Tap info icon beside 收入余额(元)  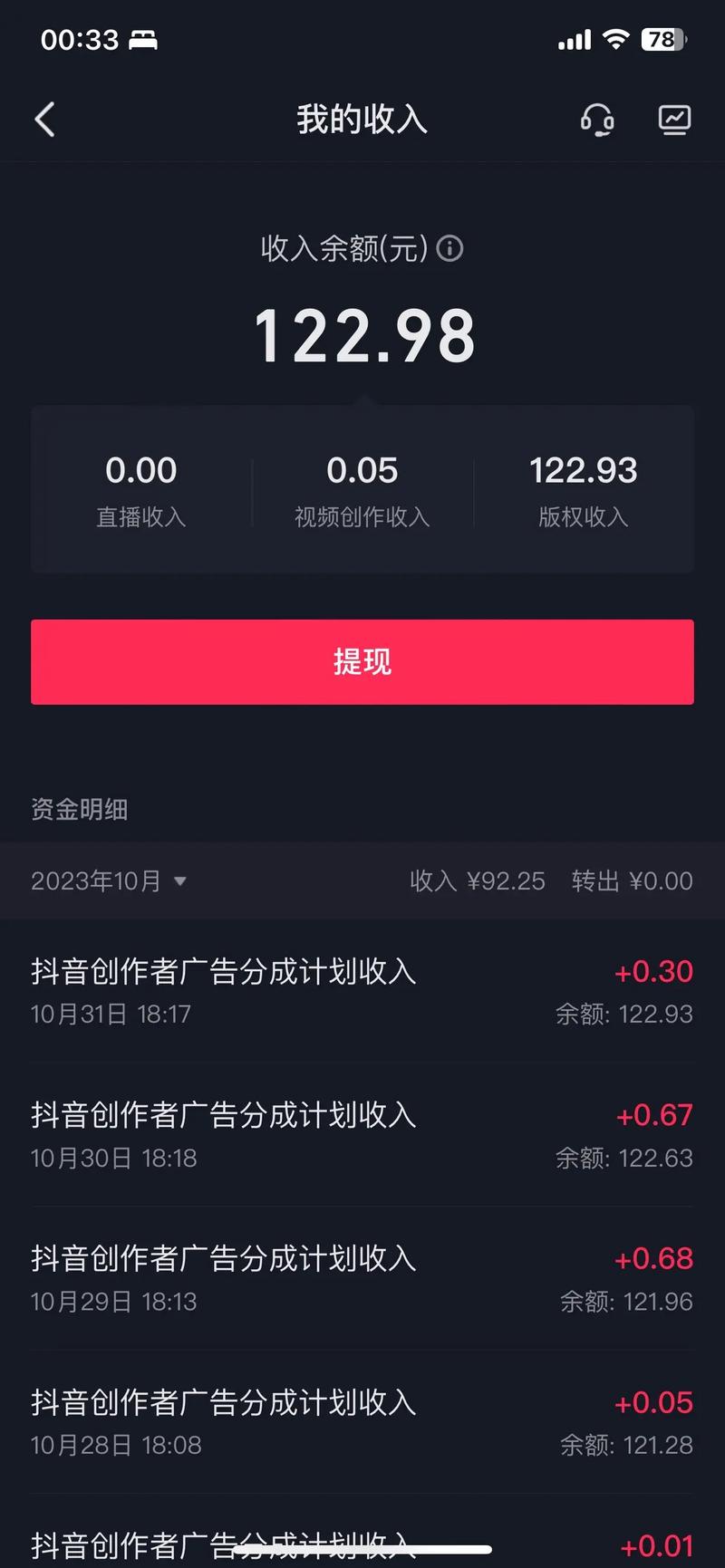click(x=449, y=248)
